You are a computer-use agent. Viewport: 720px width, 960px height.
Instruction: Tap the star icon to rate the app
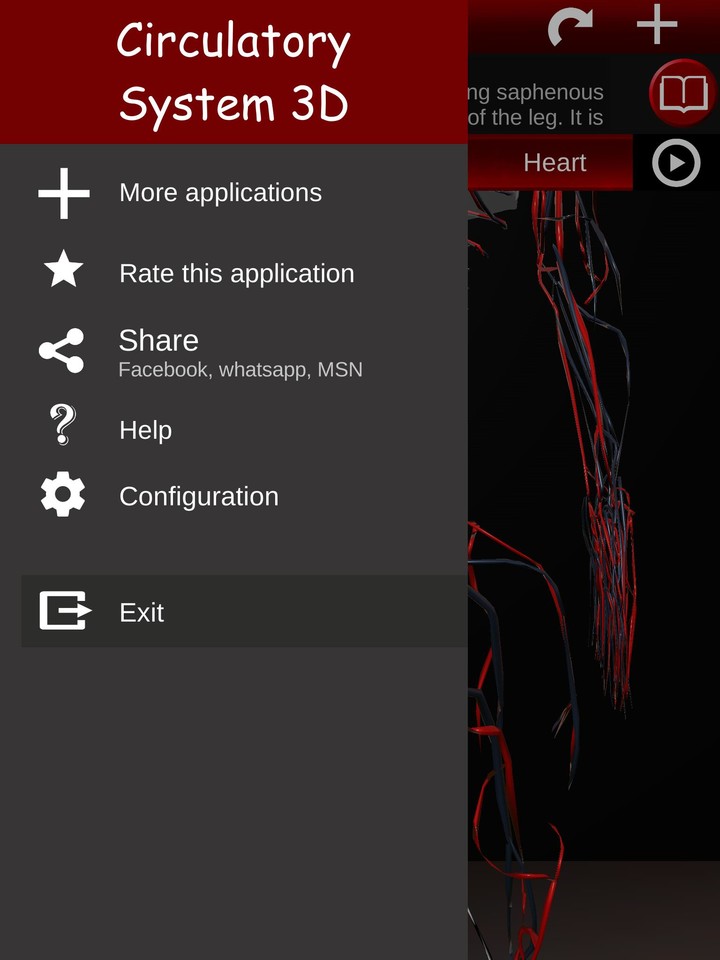61,272
